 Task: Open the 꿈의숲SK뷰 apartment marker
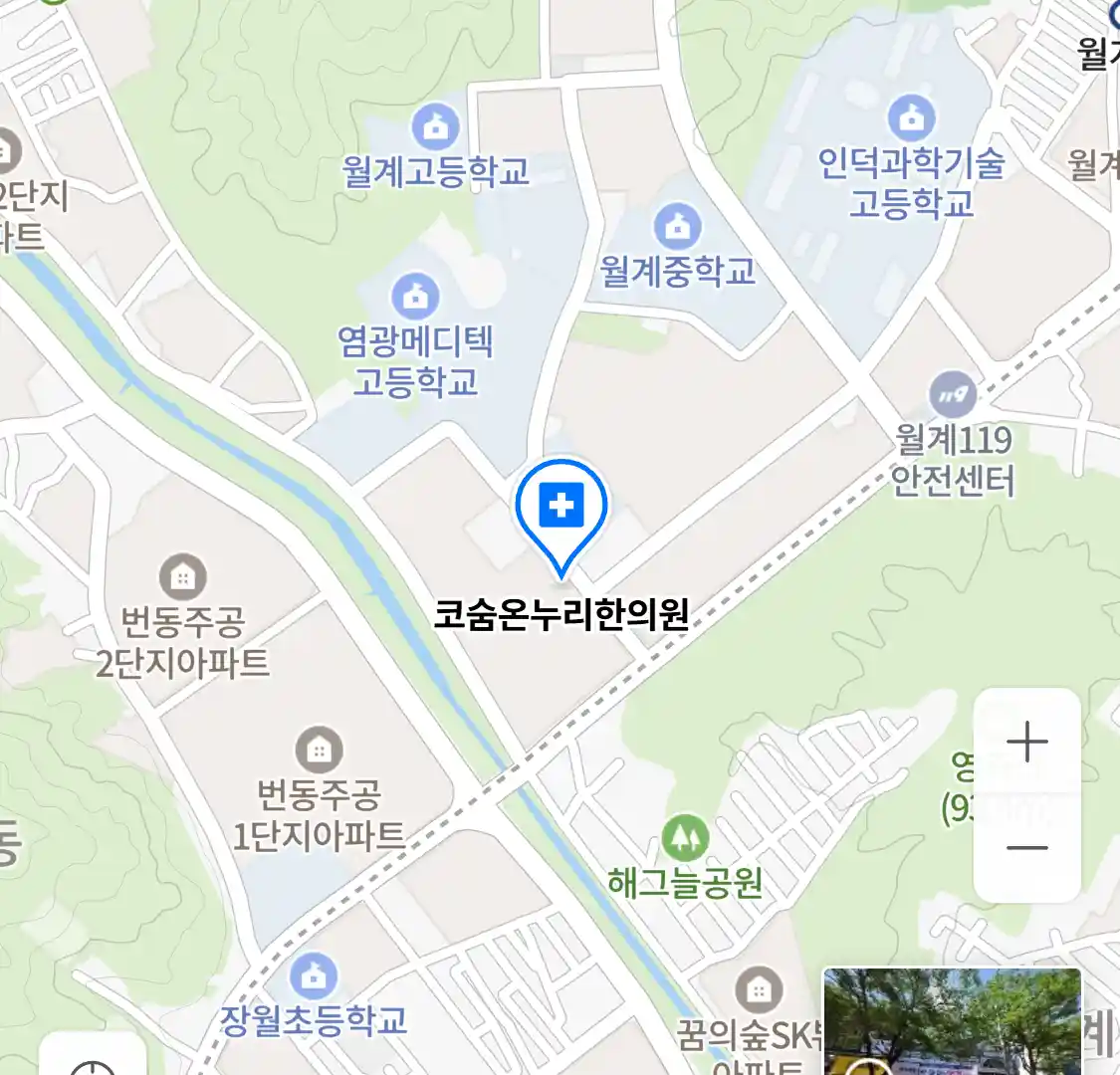pos(758,990)
